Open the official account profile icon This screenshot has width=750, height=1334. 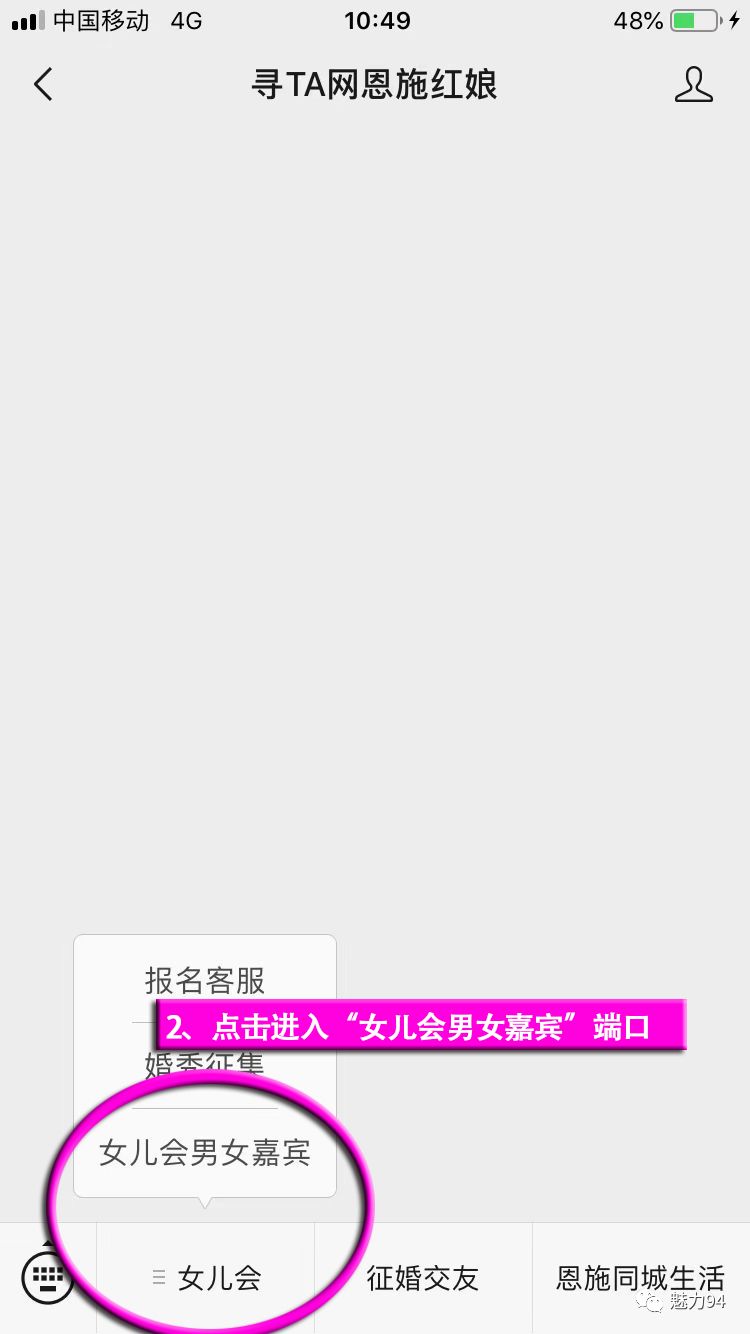coord(693,85)
